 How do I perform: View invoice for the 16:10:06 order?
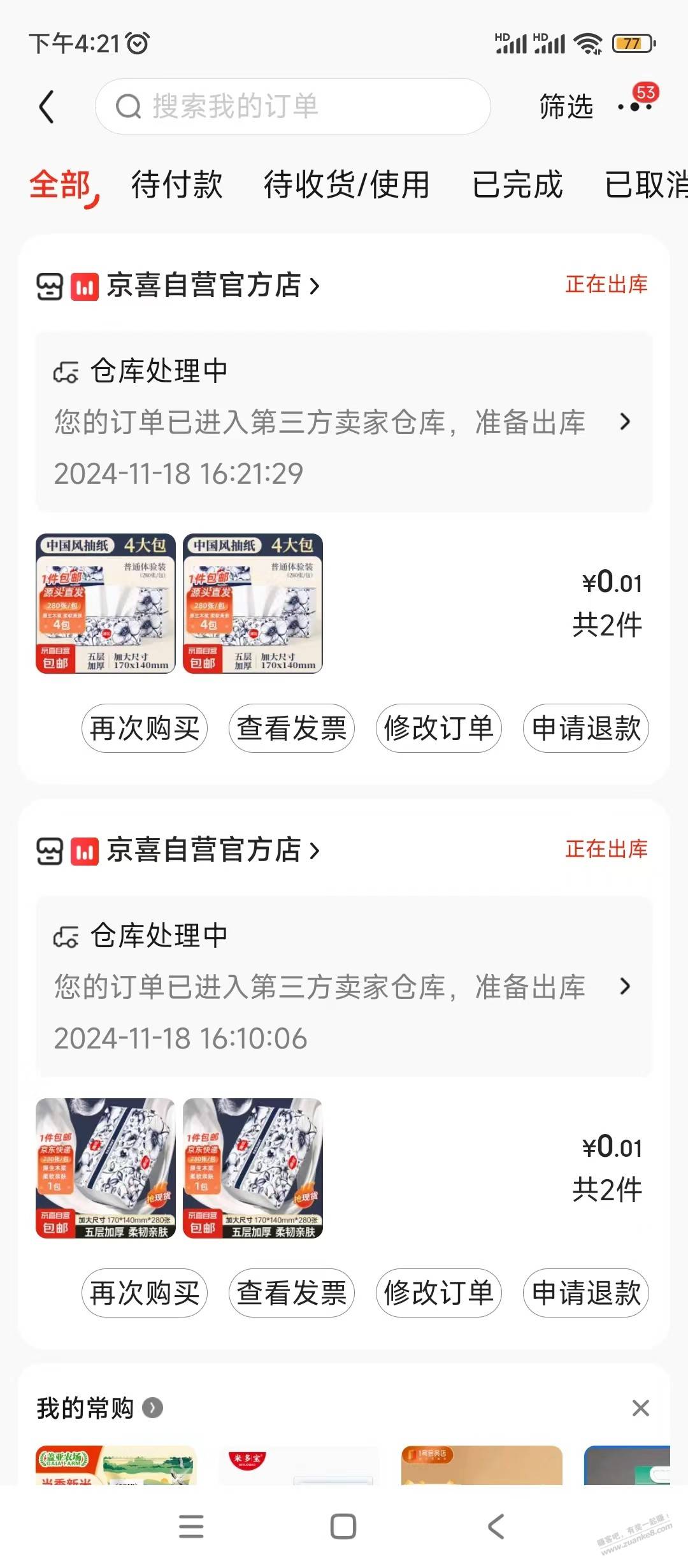[292, 1293]
